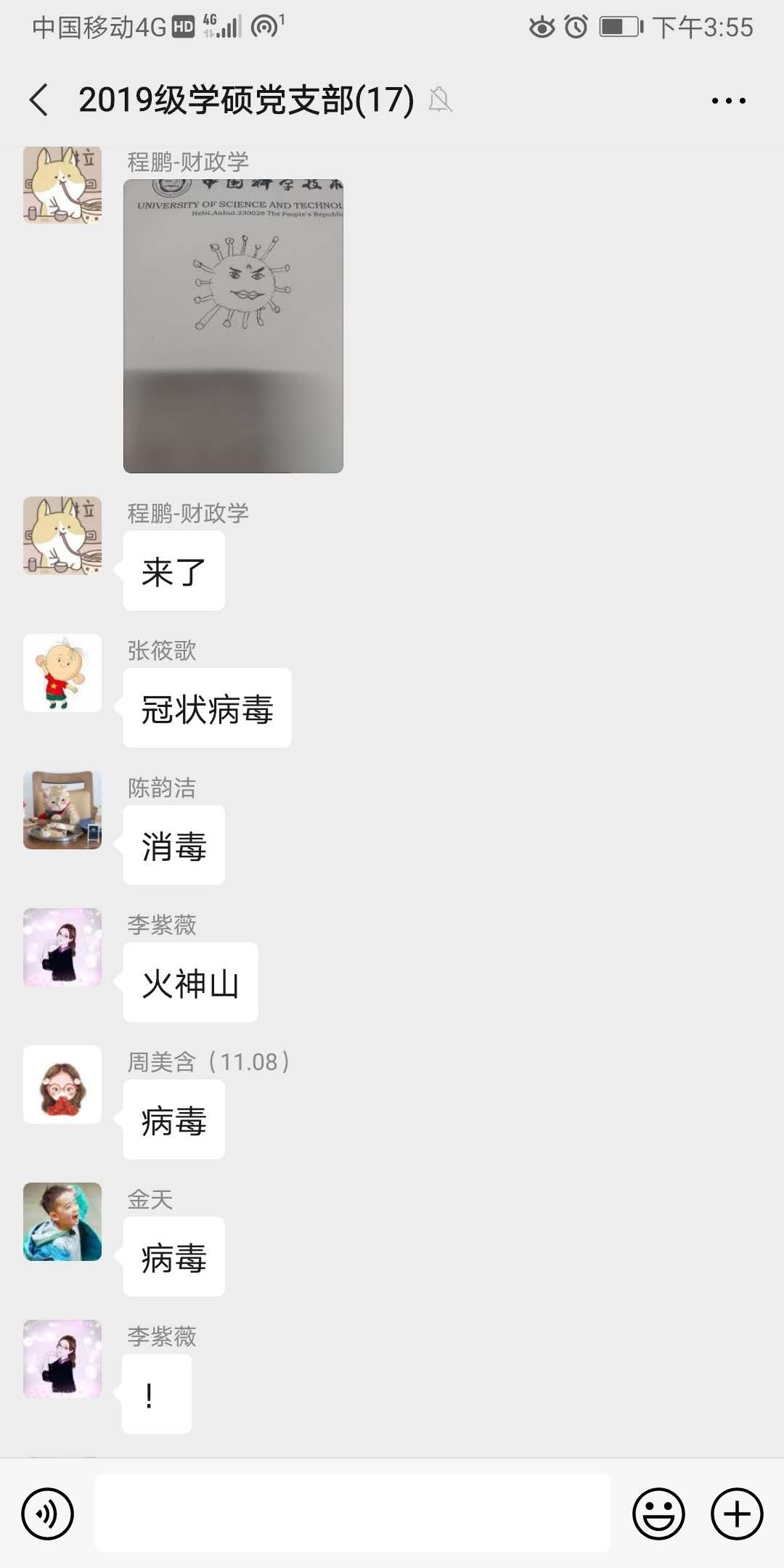
Task: Open 陈韵洁's cat avatar profile
Action: tap(62, 810)
